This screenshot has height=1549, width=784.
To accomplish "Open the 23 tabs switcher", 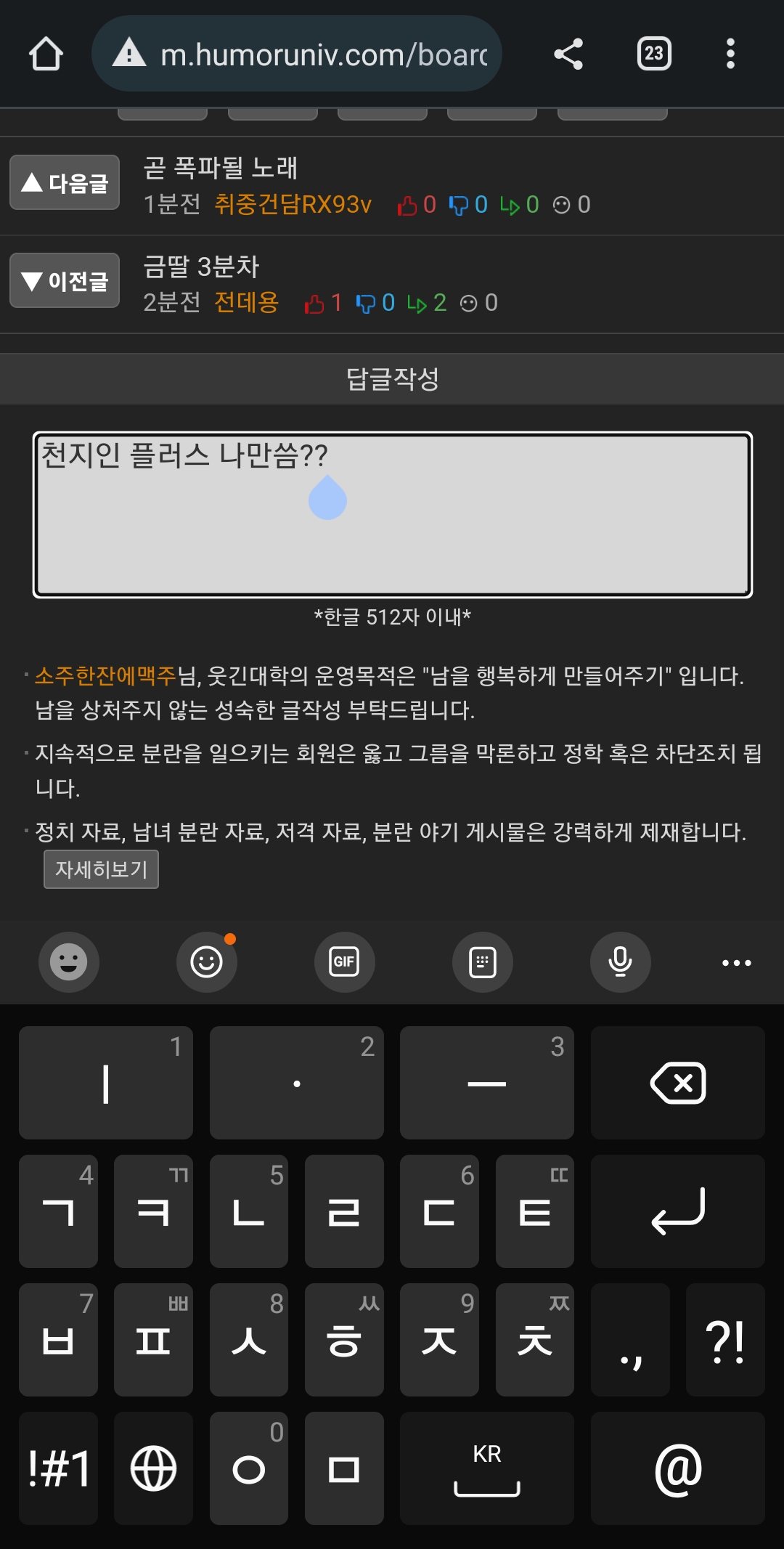I will [653, 54].
